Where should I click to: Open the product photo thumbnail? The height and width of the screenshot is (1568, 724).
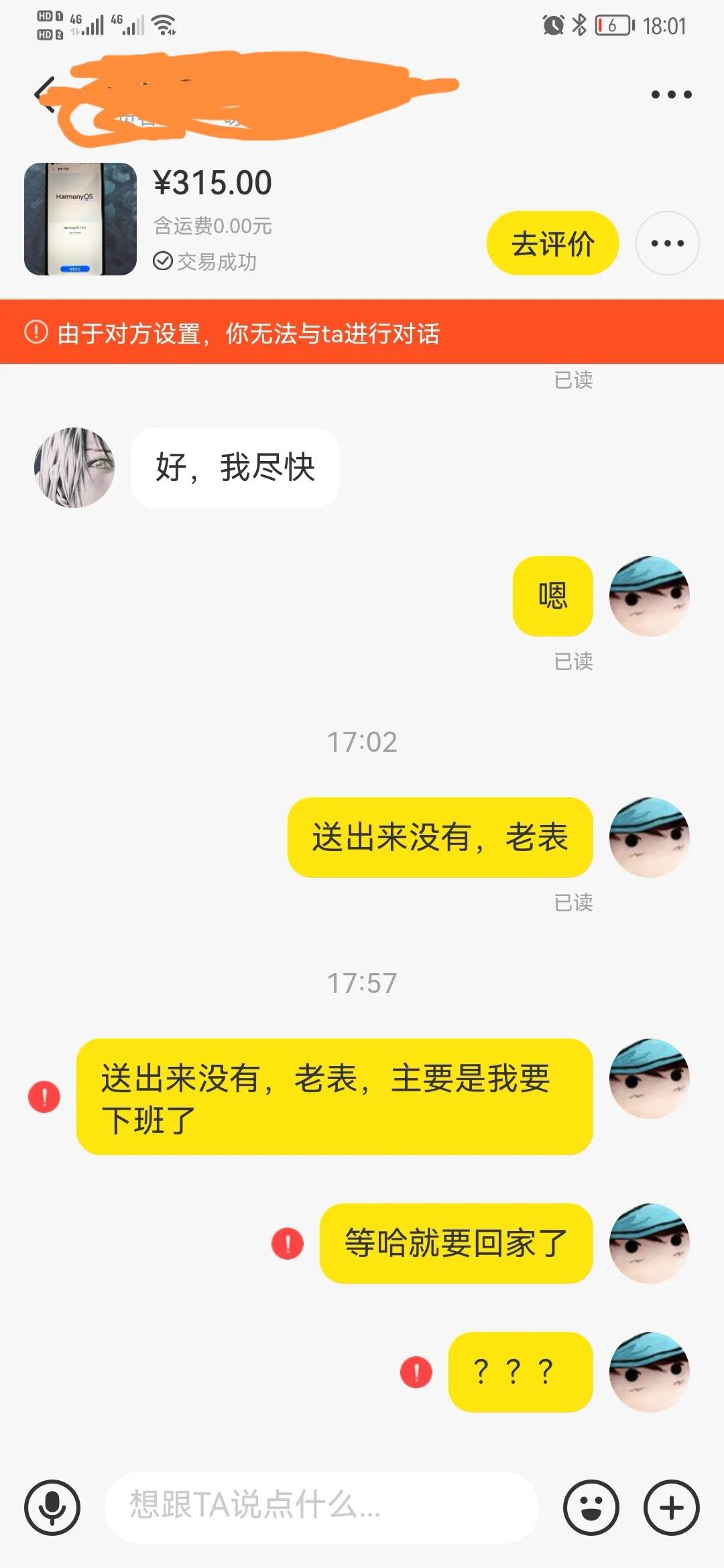click(80, 220)
